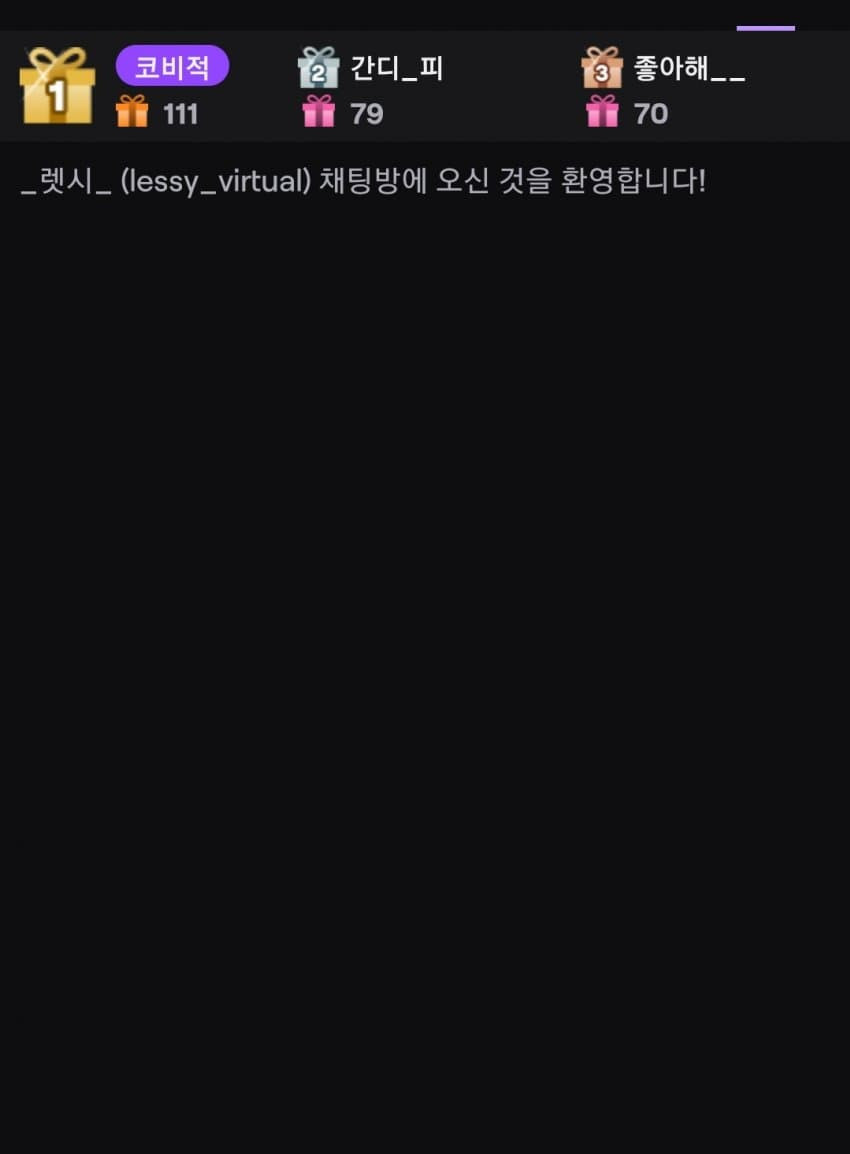Open second-place gifter 간디_피

[x=396, y=69]
